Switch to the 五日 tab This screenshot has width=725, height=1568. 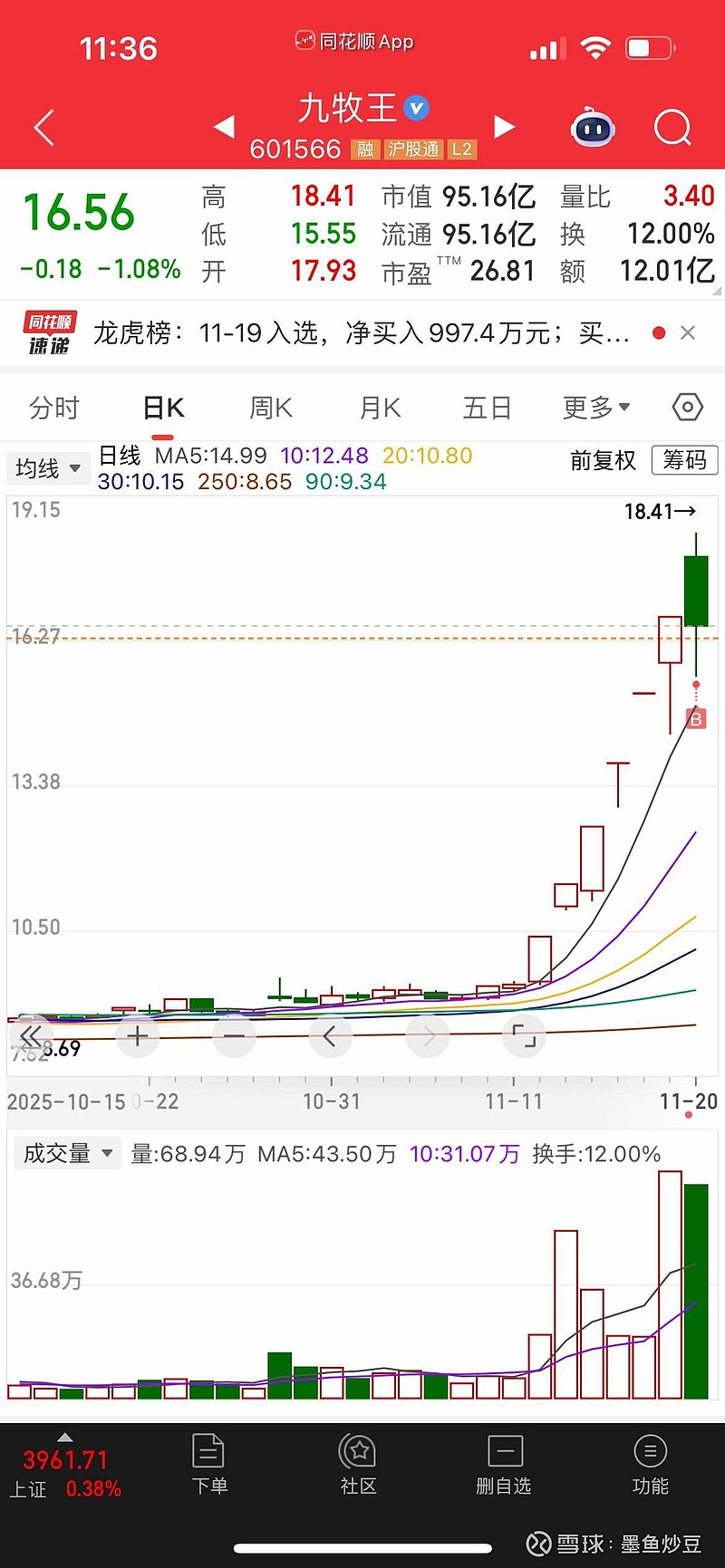(487, 408)
